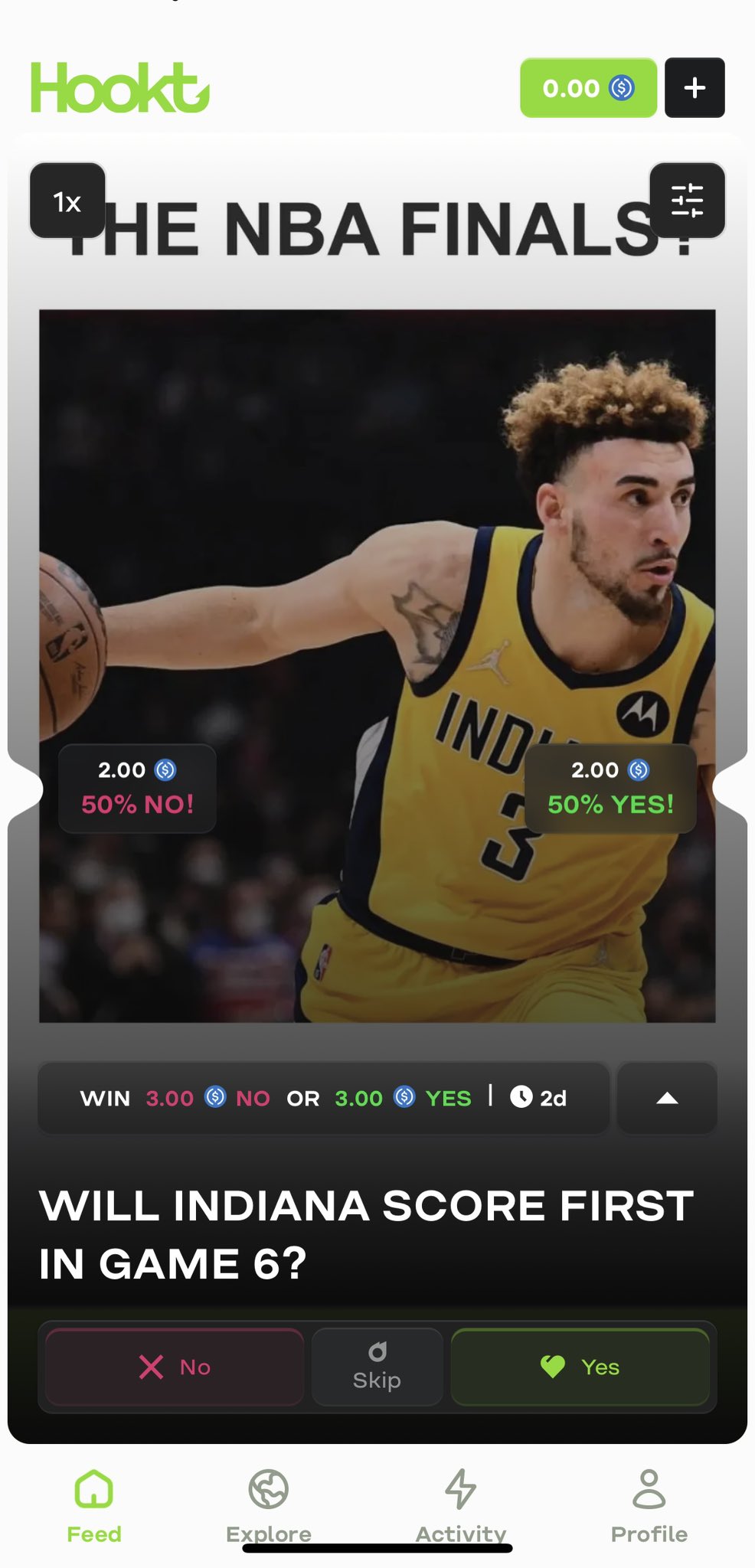Tap the plus button to add funds

tap(694, 87)
